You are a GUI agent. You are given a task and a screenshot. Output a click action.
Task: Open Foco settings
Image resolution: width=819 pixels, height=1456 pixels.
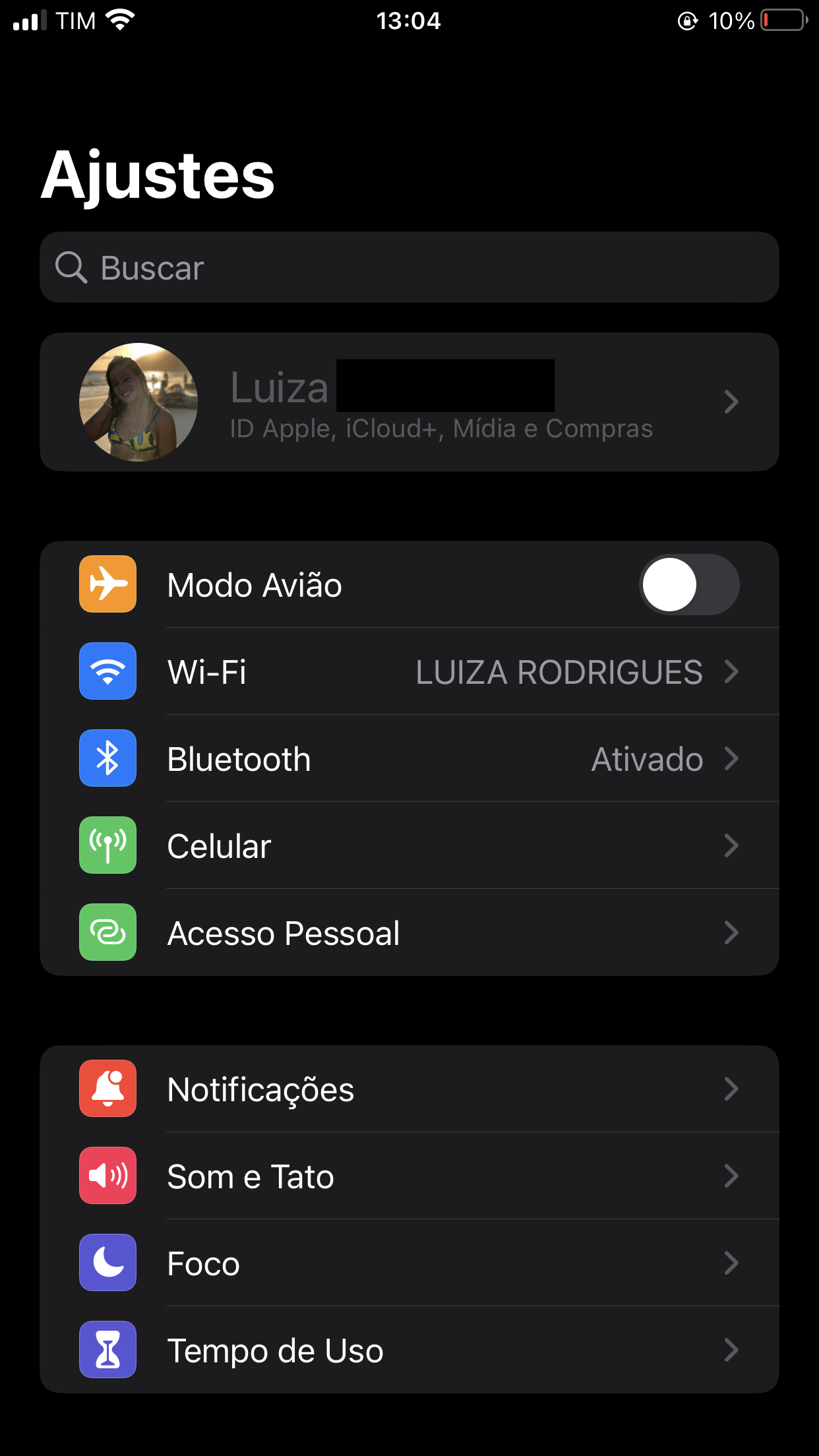click(x=409, y=1263)
